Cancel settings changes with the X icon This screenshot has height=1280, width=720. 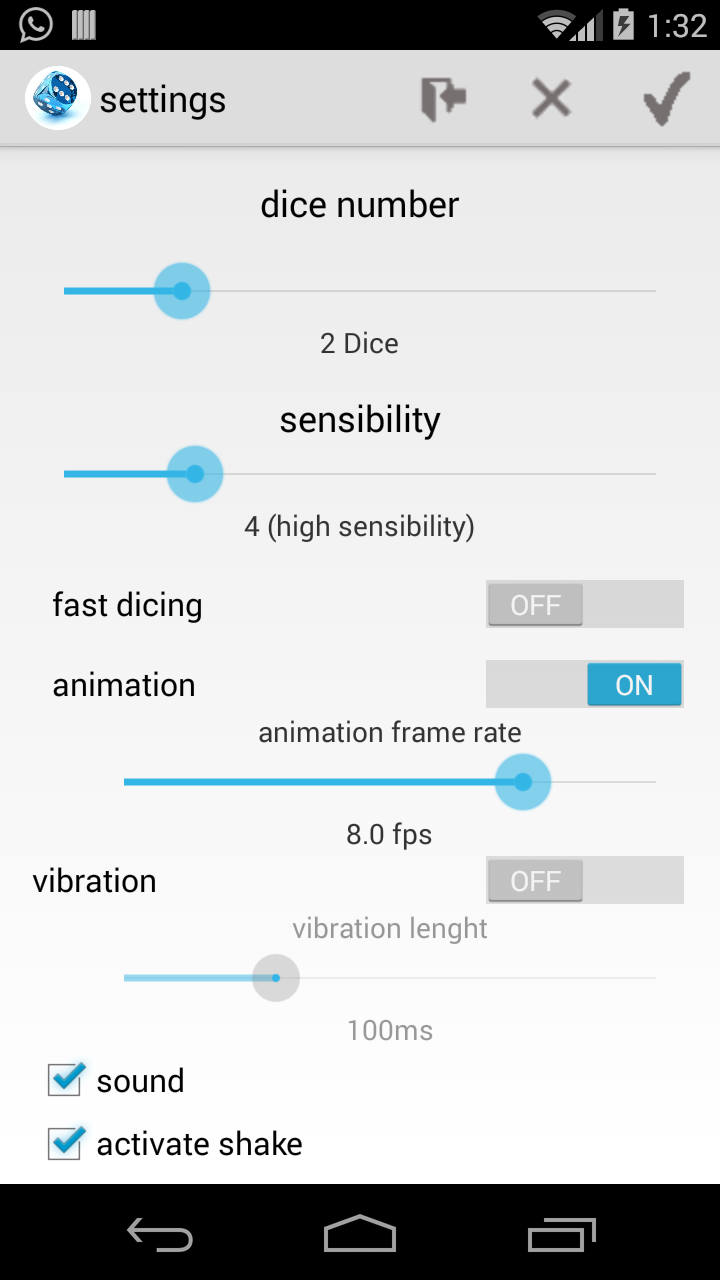point(551,100)
